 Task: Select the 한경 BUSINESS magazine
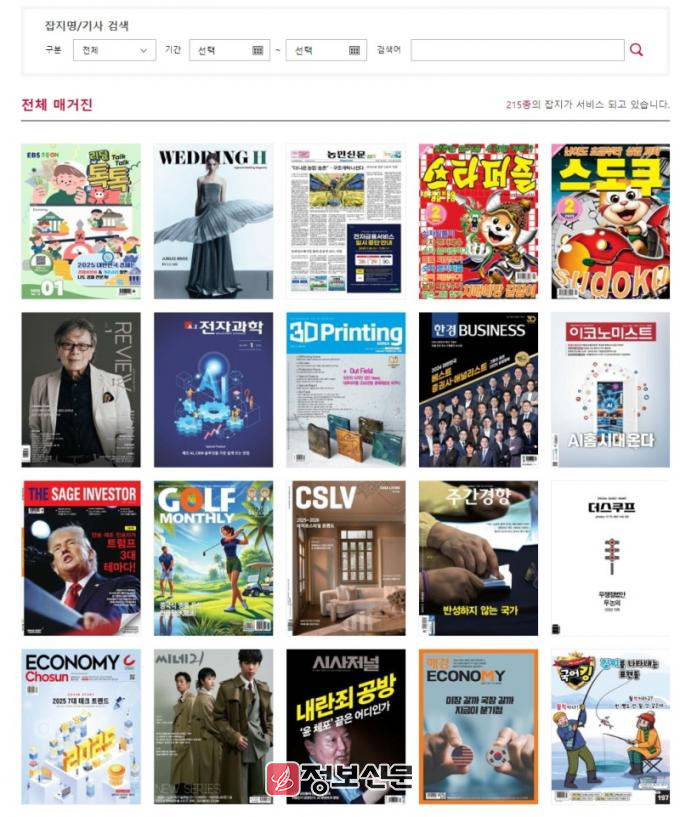coord(478,390)
